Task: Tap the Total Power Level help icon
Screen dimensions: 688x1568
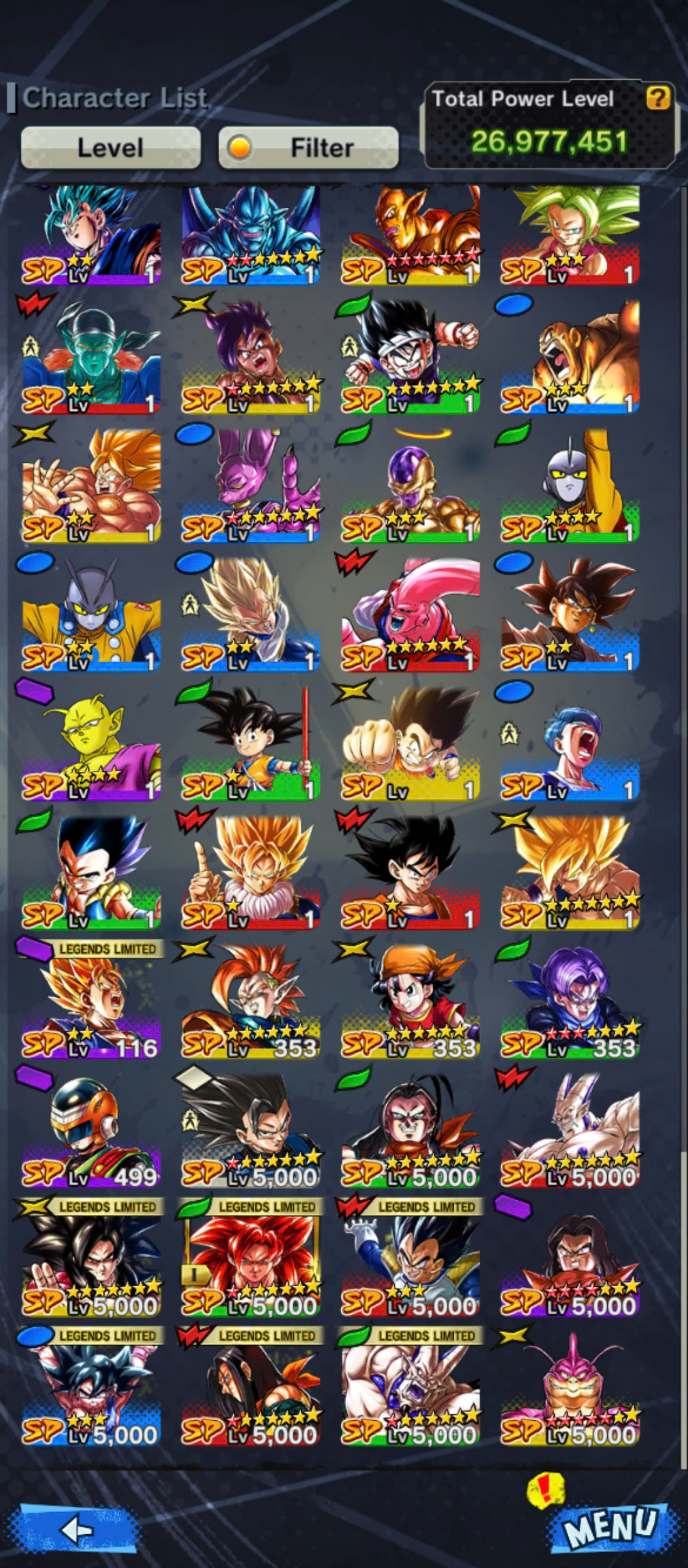Action: [658, 97]
